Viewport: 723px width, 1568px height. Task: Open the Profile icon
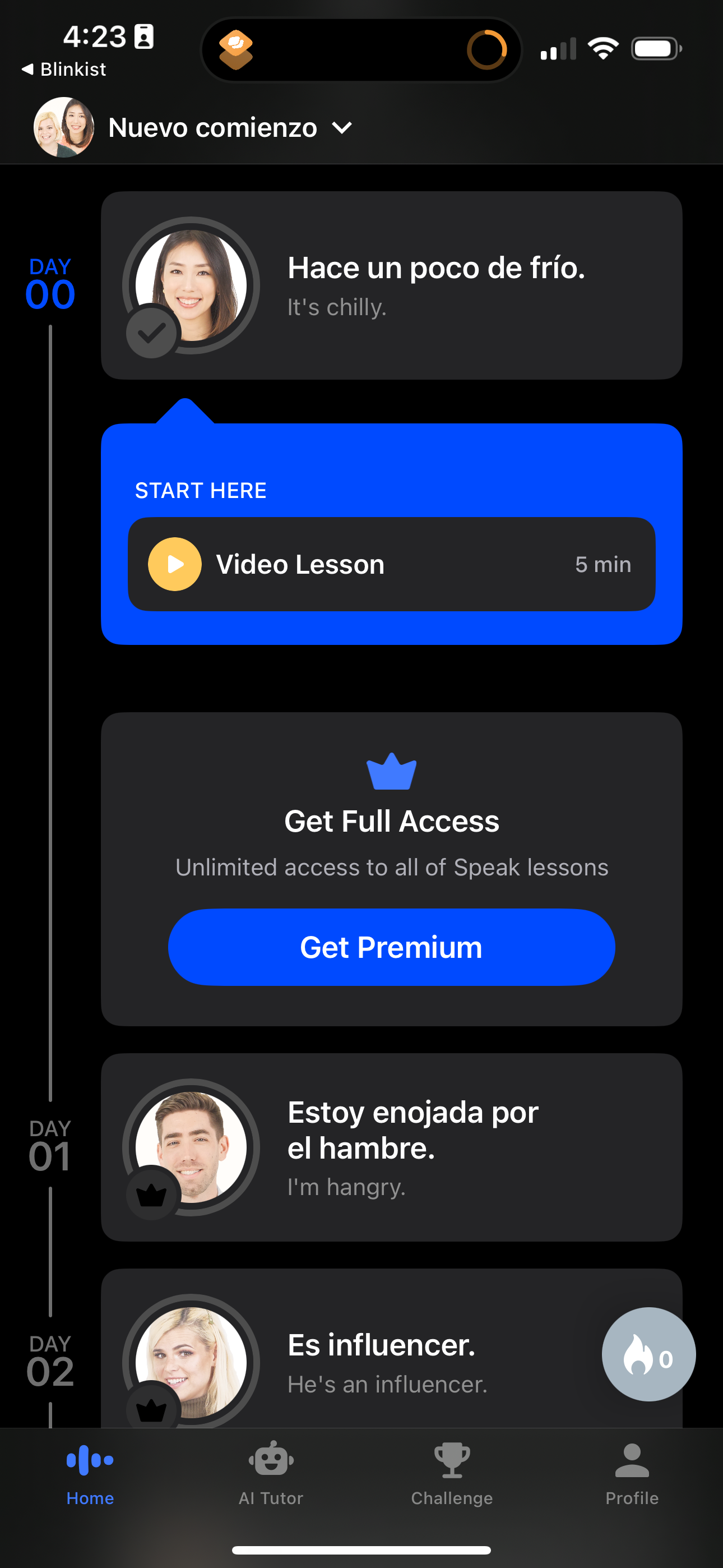631,1460
